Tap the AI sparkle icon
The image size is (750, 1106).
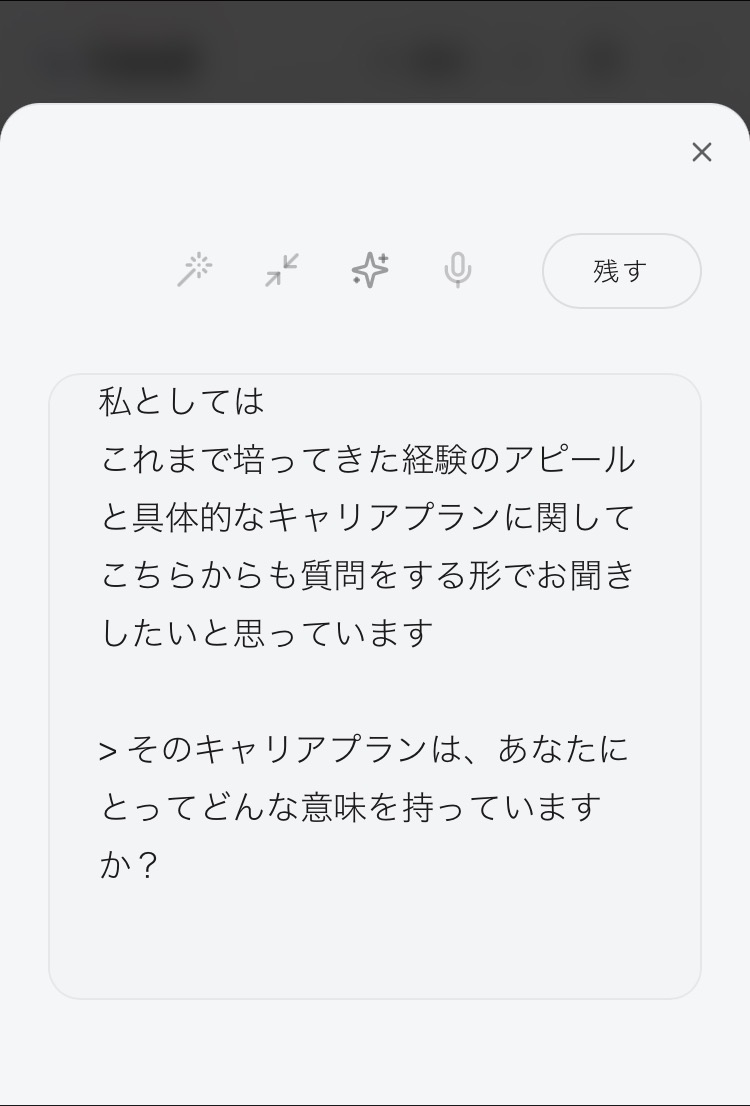pyautogui.click(x=370, y=270)
